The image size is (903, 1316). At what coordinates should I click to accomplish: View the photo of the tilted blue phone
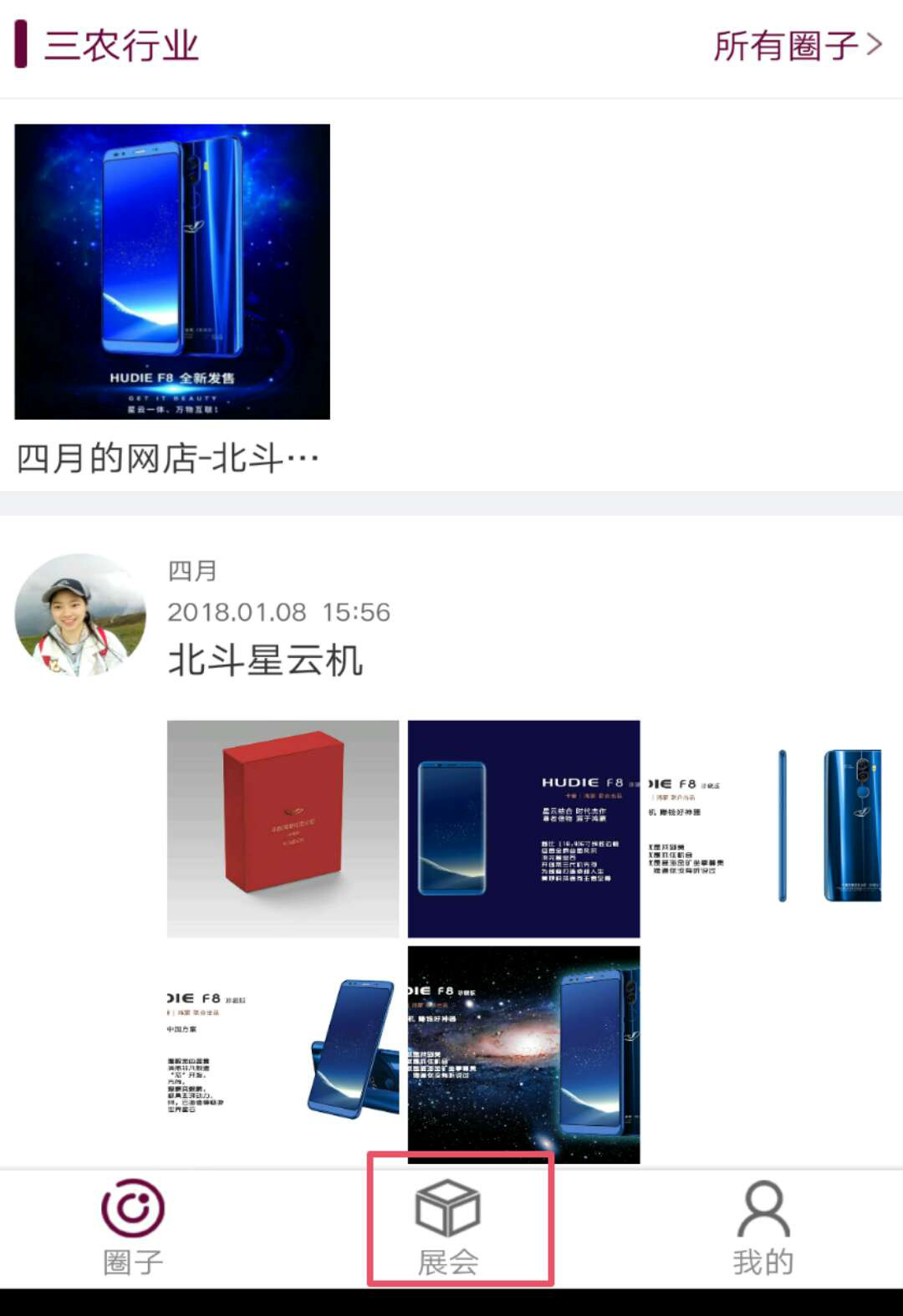(283, 1054)
